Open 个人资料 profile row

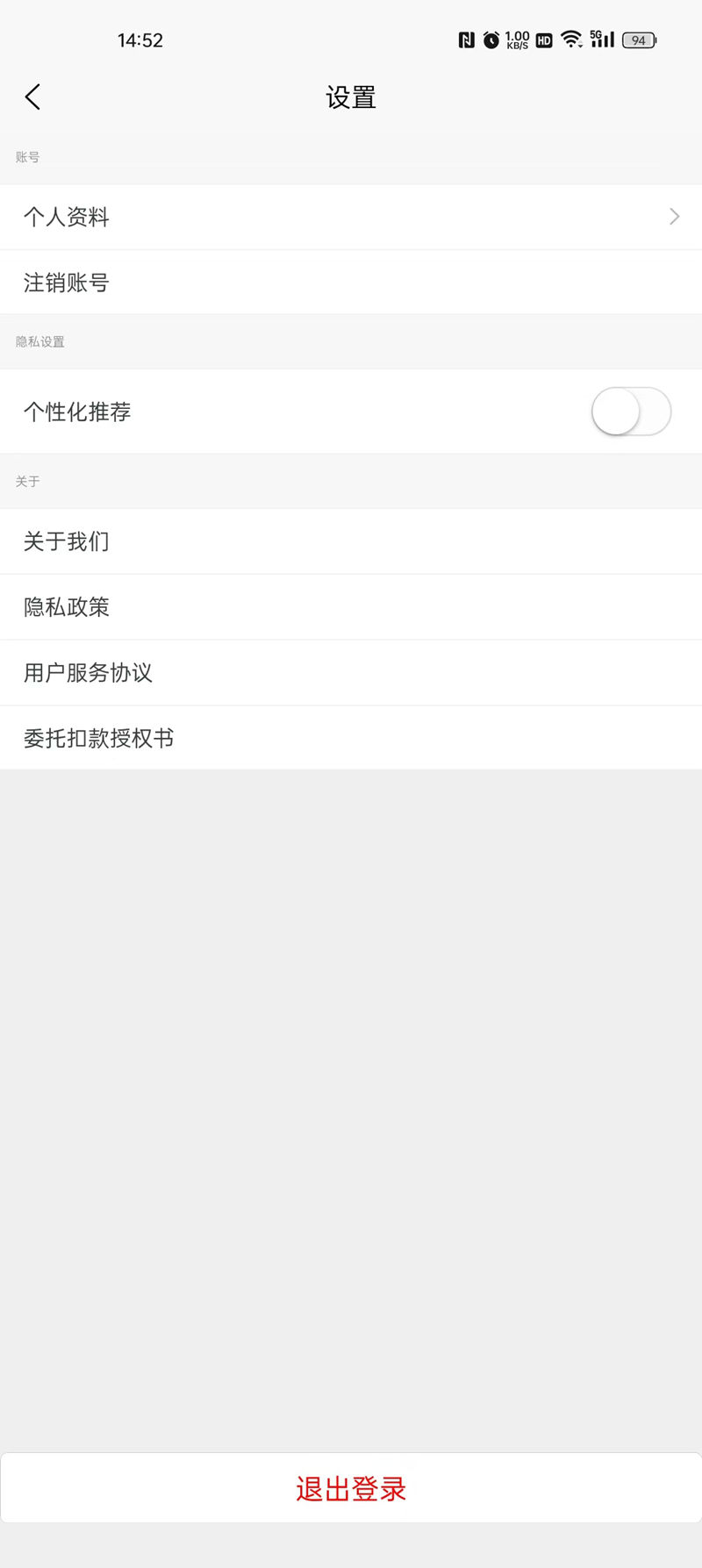point(351,217)
